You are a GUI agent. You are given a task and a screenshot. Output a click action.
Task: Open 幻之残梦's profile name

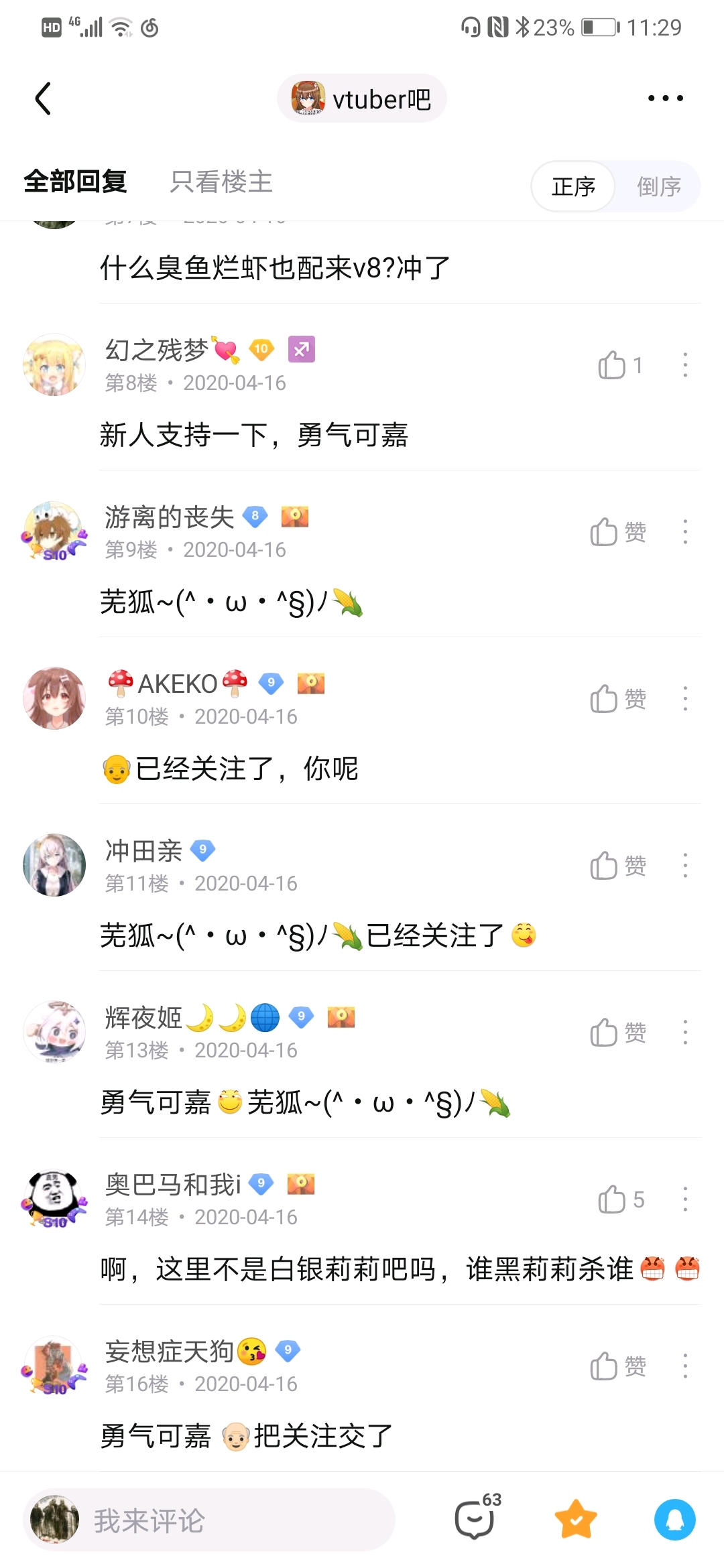pos(157,350)
